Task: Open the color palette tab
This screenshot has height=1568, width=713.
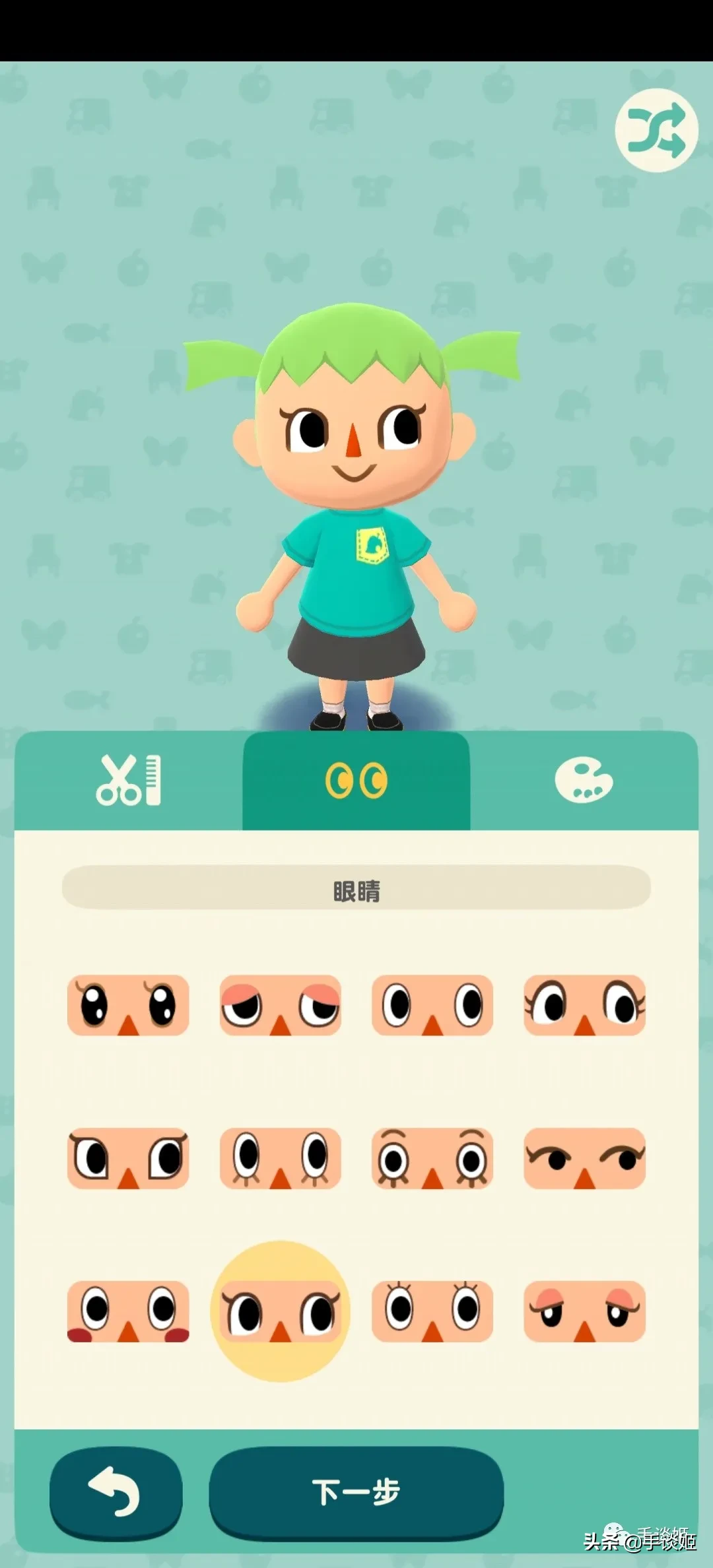Action: tap(584, 781)
